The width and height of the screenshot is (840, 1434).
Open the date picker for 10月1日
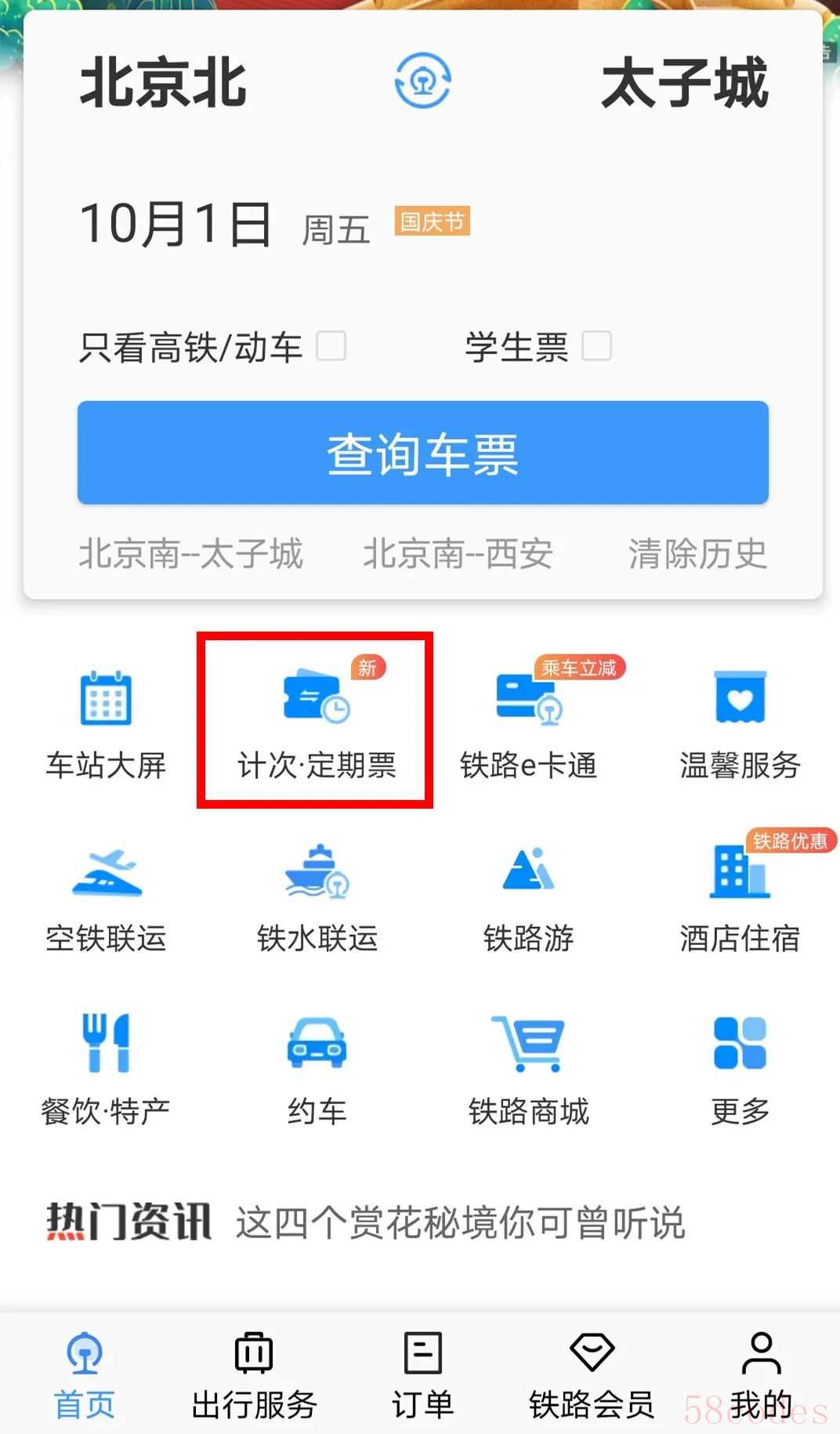coord(176,225)
